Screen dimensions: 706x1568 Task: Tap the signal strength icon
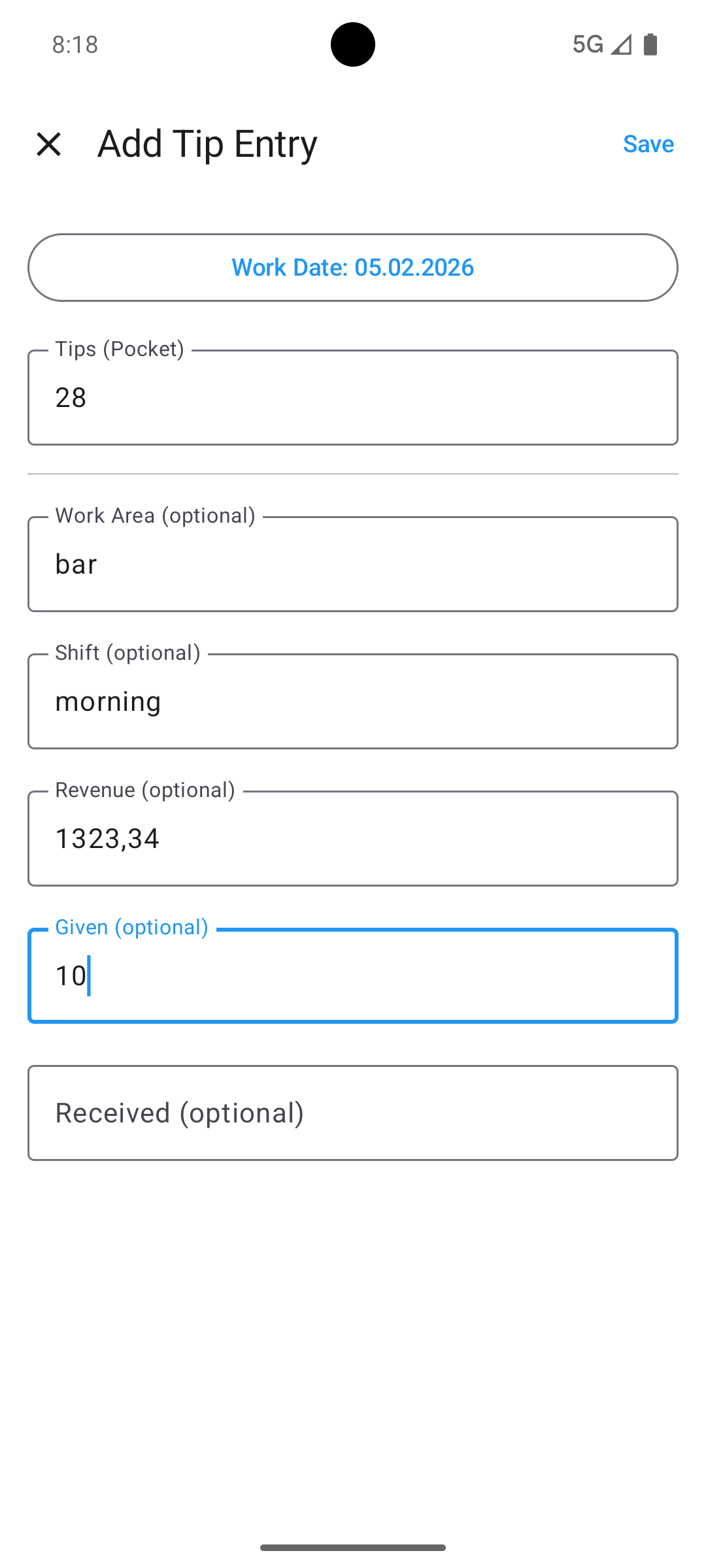(x=620, y=44)
